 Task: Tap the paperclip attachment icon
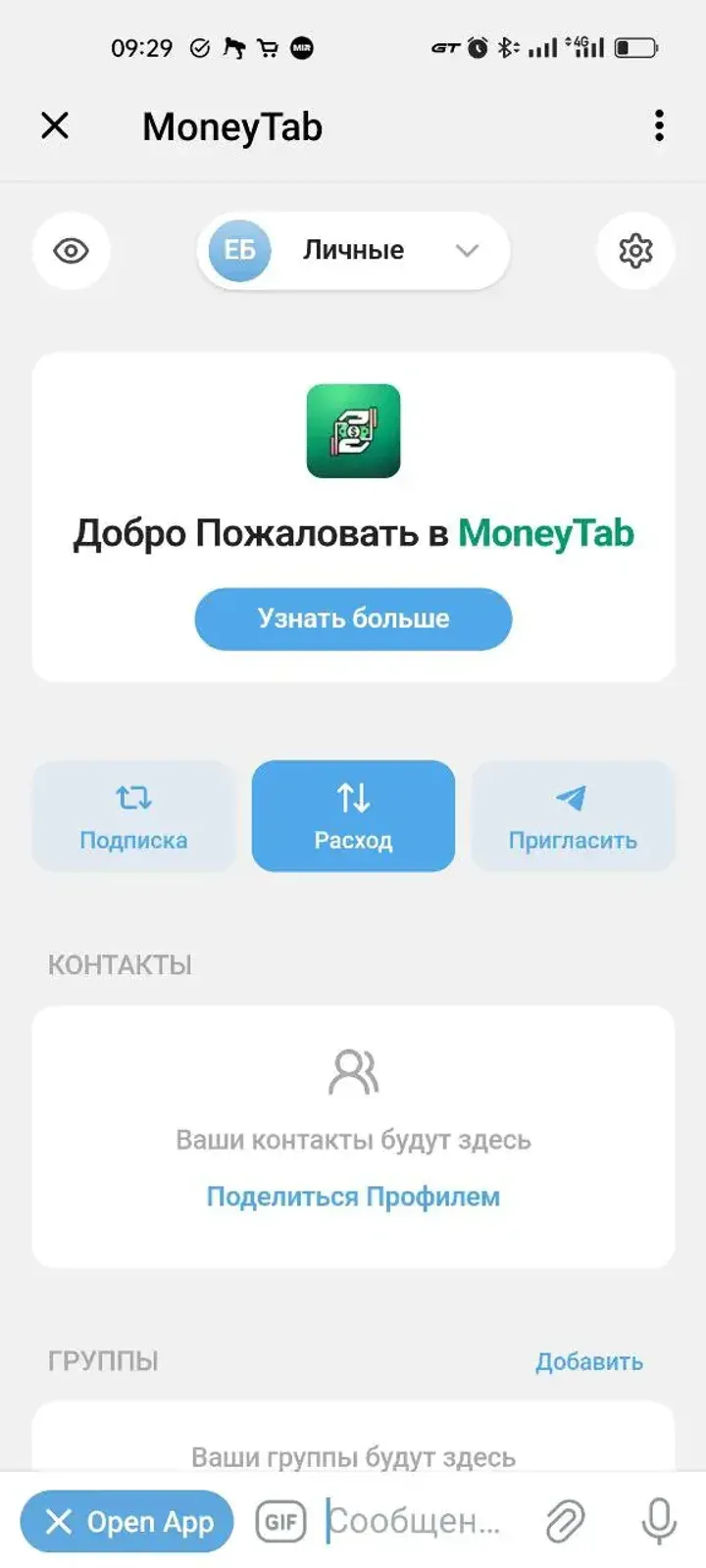567,1521
